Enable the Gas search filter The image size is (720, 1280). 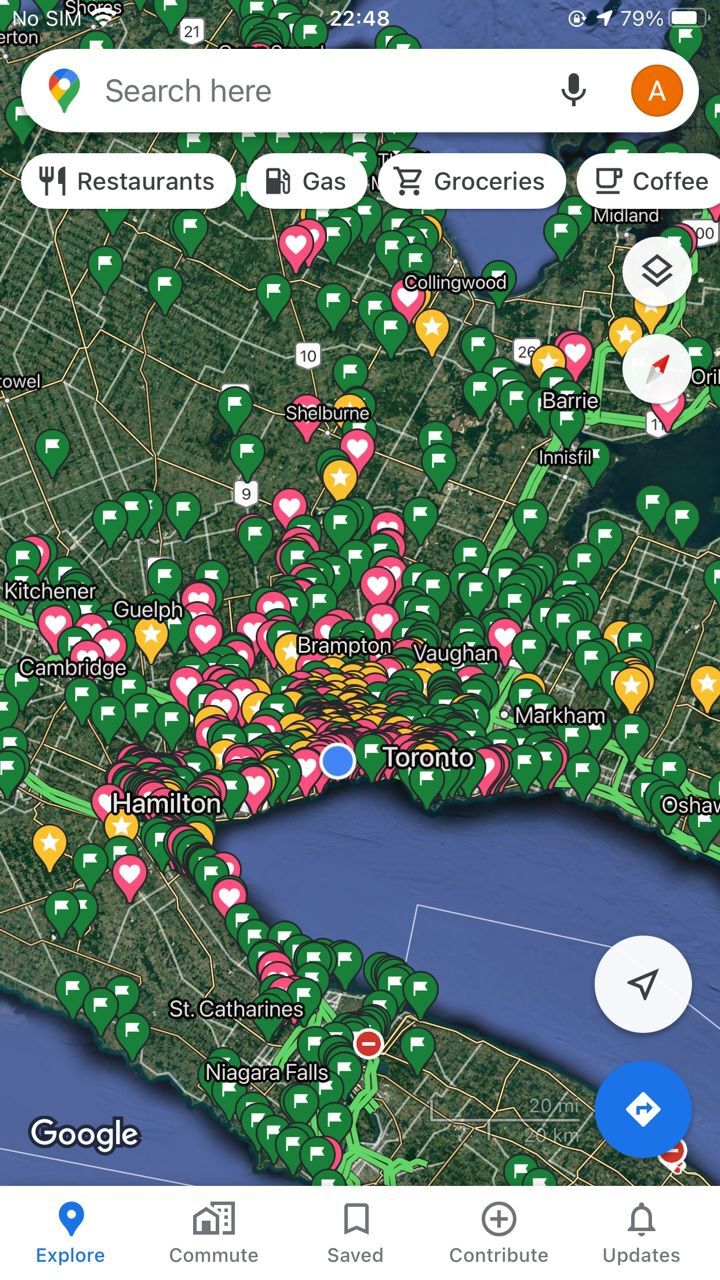(x=305, y=181)
